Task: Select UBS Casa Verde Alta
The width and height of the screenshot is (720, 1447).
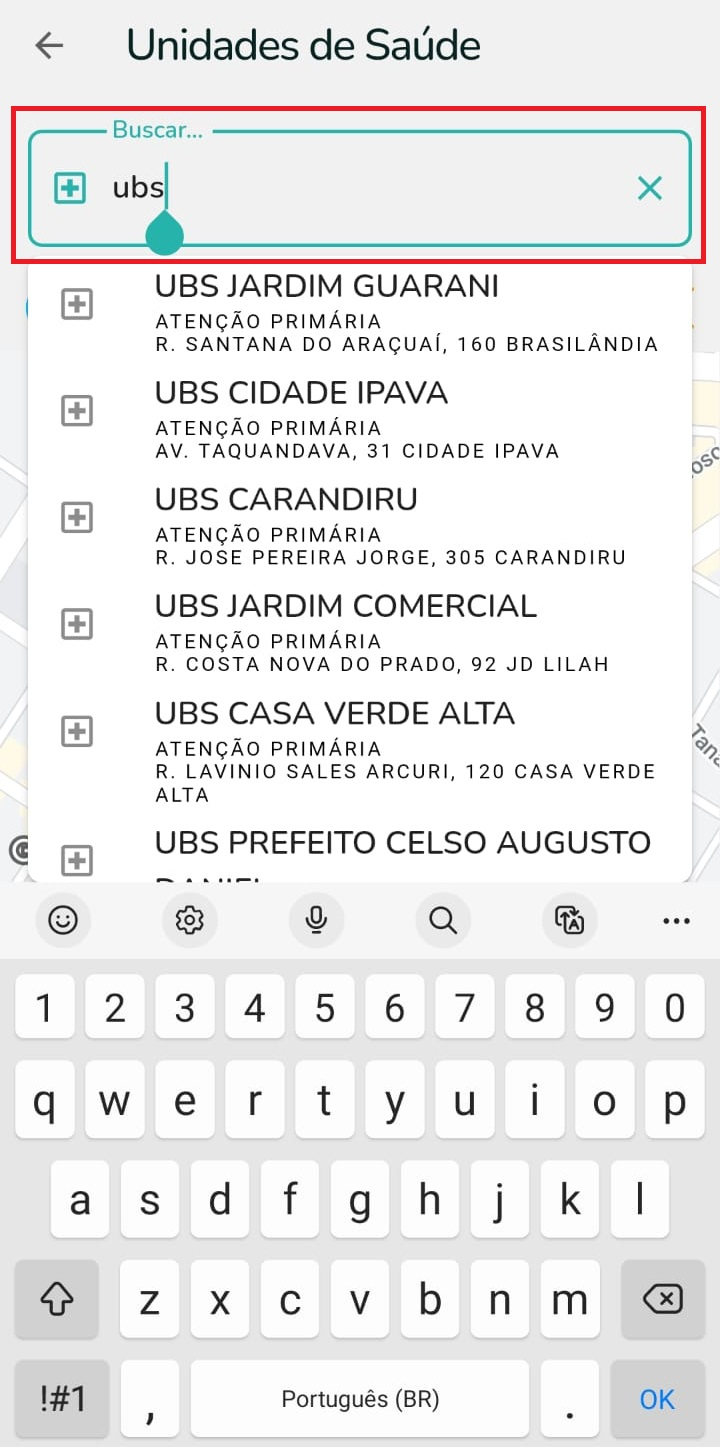Action: tap(358, 752)
